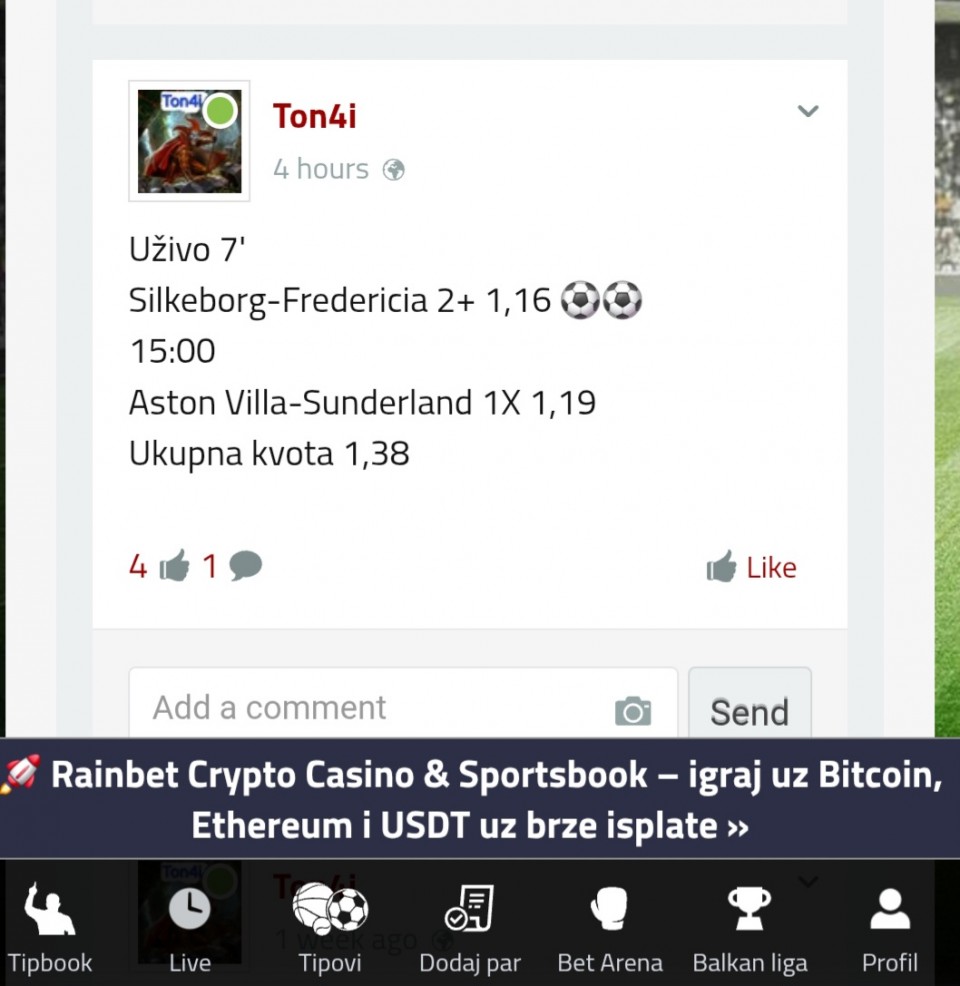Expand the post options chevron

click(807, 112)
